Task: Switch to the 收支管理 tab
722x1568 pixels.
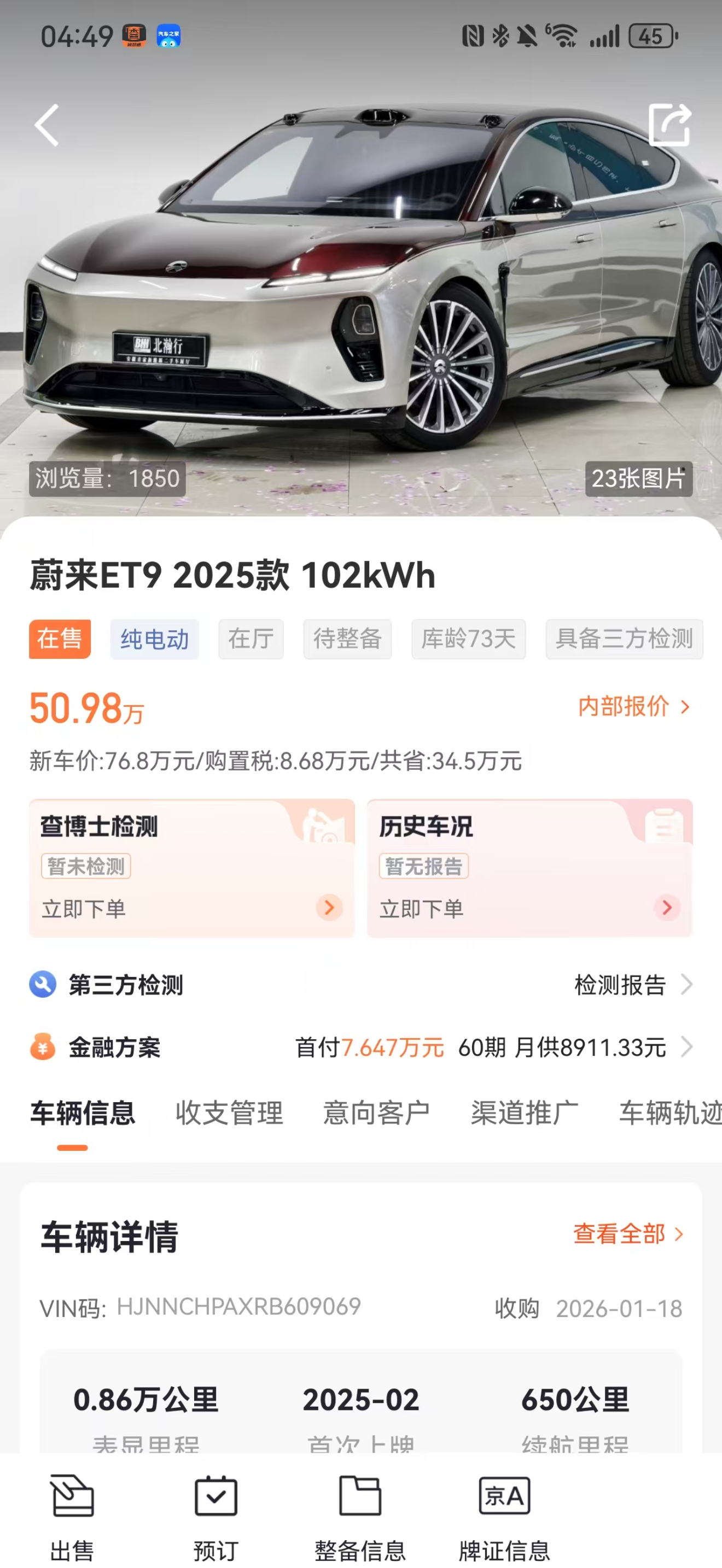Action: (x=230, y=1113)
